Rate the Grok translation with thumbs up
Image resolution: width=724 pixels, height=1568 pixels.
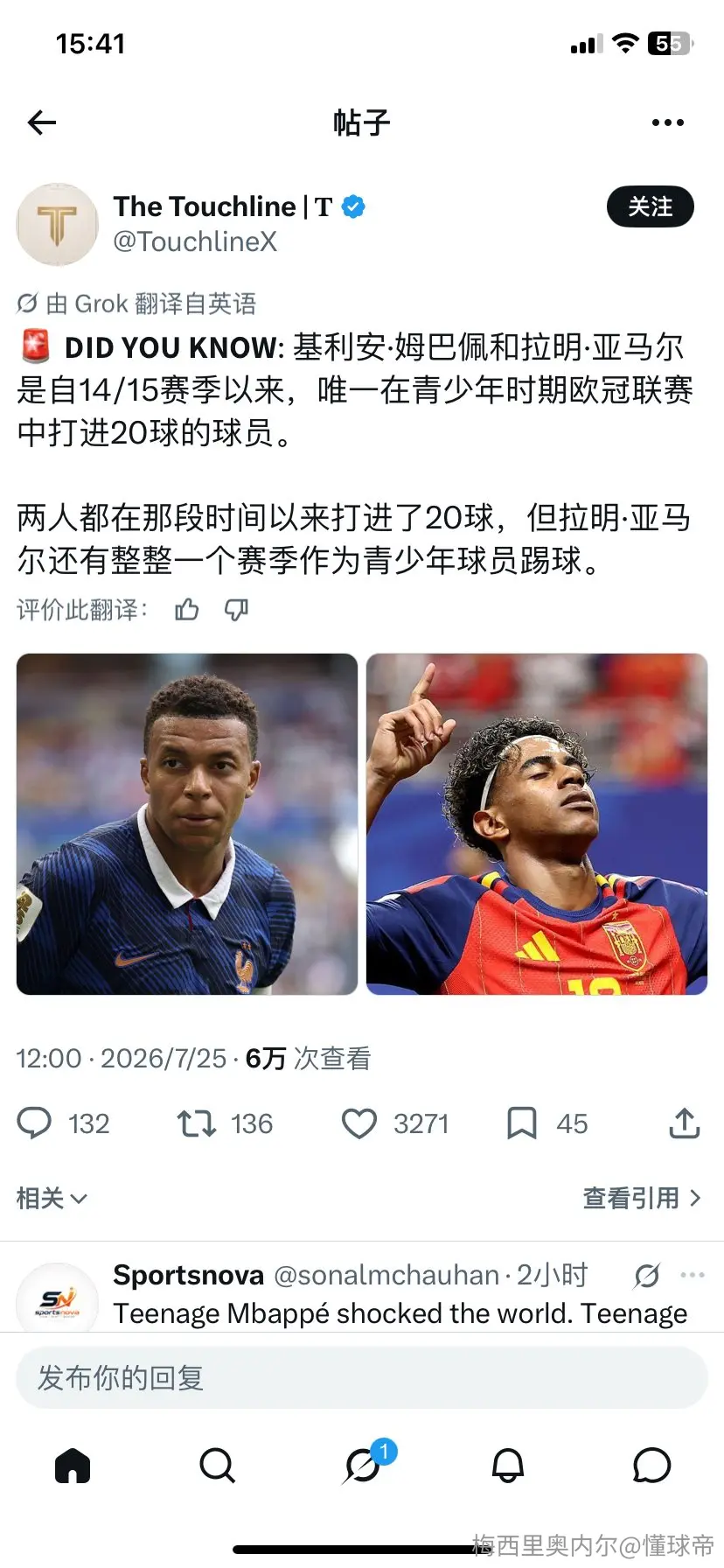pos(186,610)
